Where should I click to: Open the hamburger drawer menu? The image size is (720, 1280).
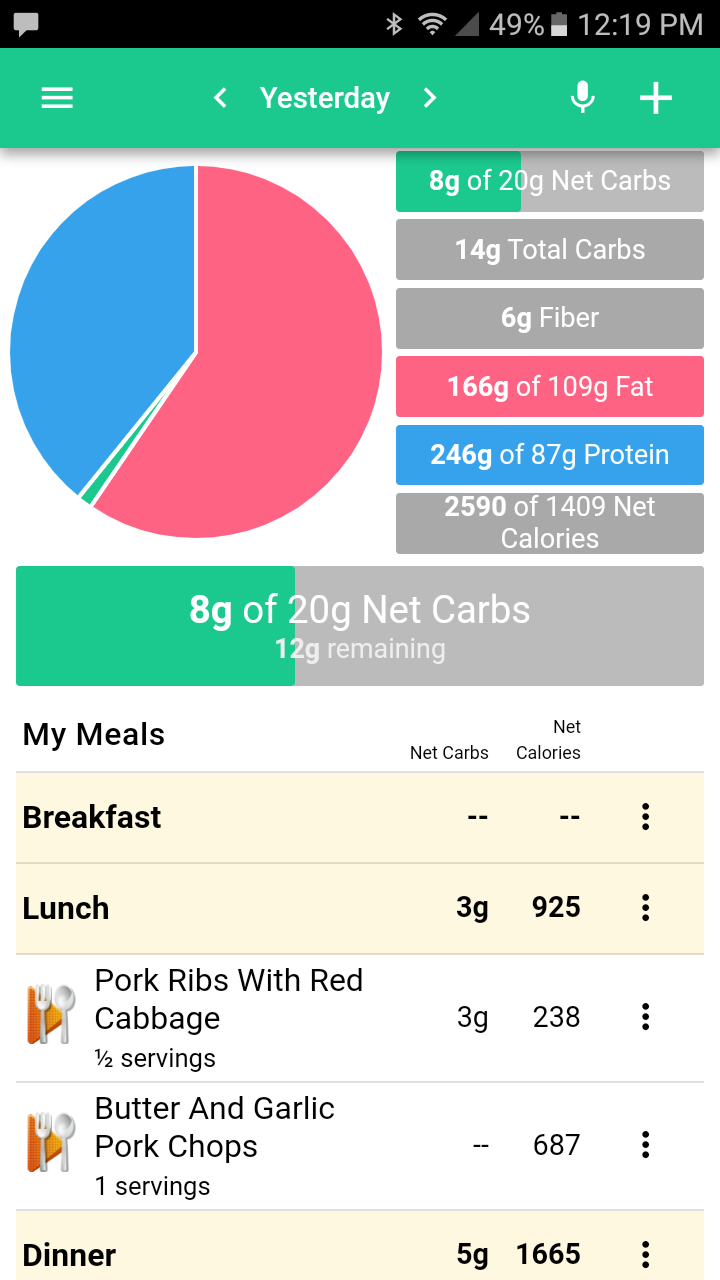click(57, 98)
